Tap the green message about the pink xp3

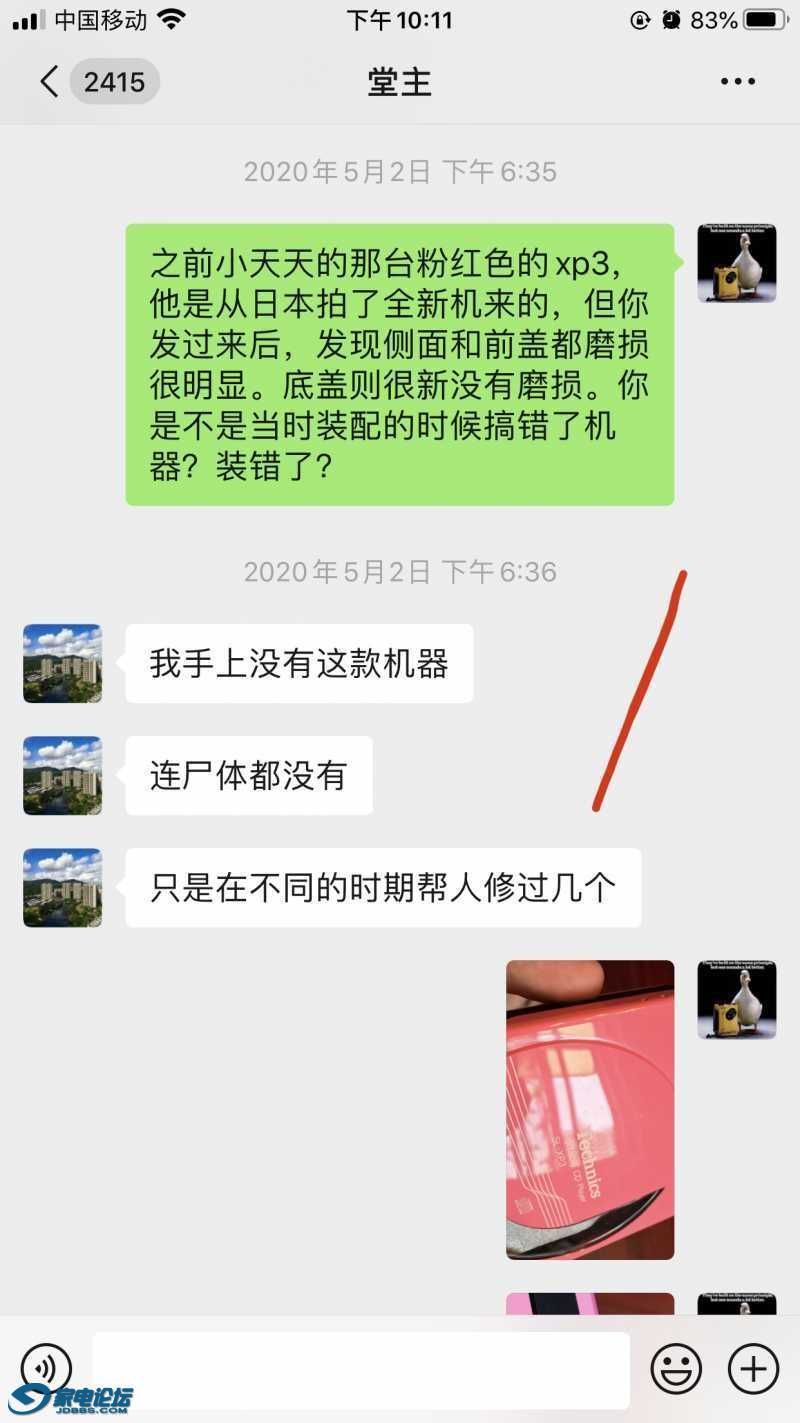(x=400, y=365)
